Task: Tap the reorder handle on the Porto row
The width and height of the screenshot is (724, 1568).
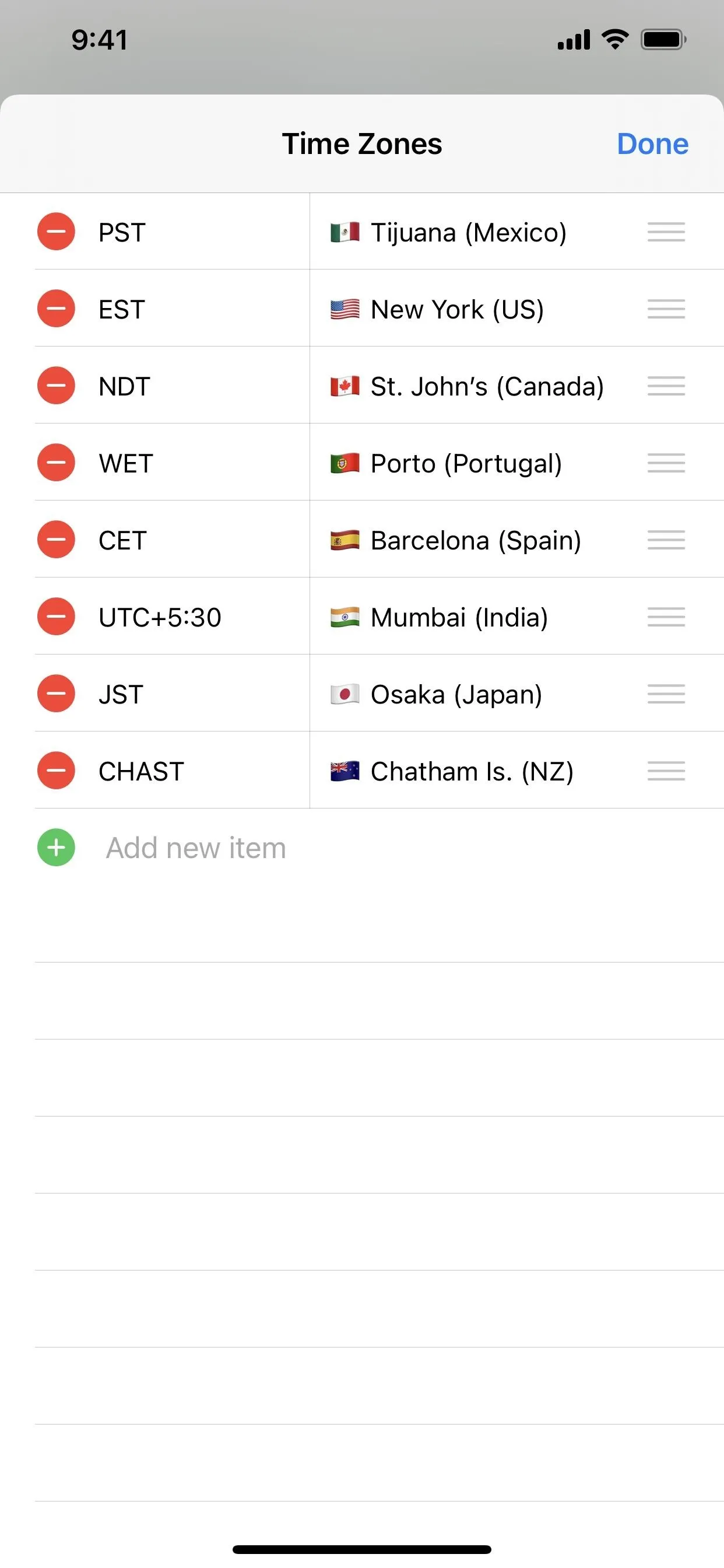Action: click(666, 463)
